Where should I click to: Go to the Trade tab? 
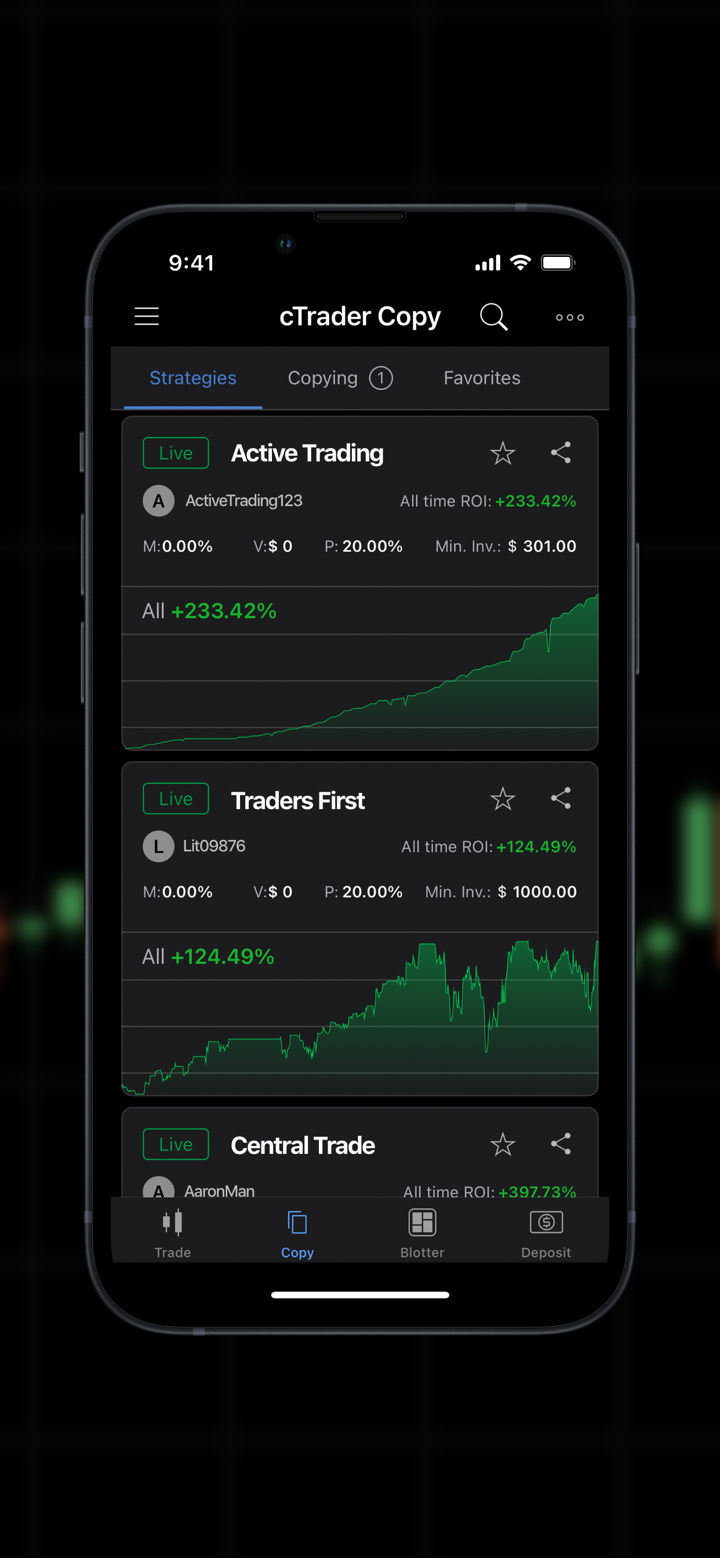173,1233
